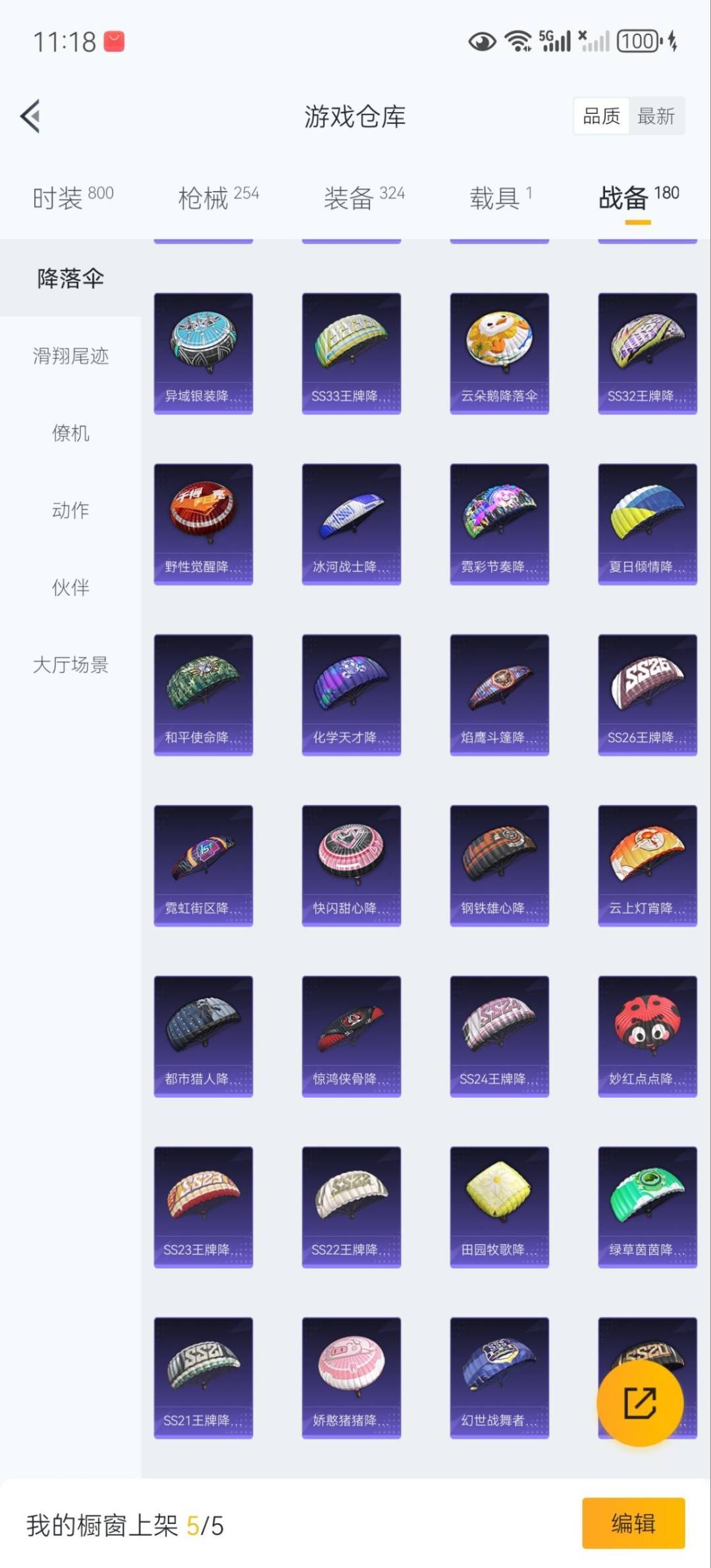Image resolution: width=711 pixels, height=1568 pixels.
Task: Tap the red app badge beside the clock
Action: click(113, 40)
